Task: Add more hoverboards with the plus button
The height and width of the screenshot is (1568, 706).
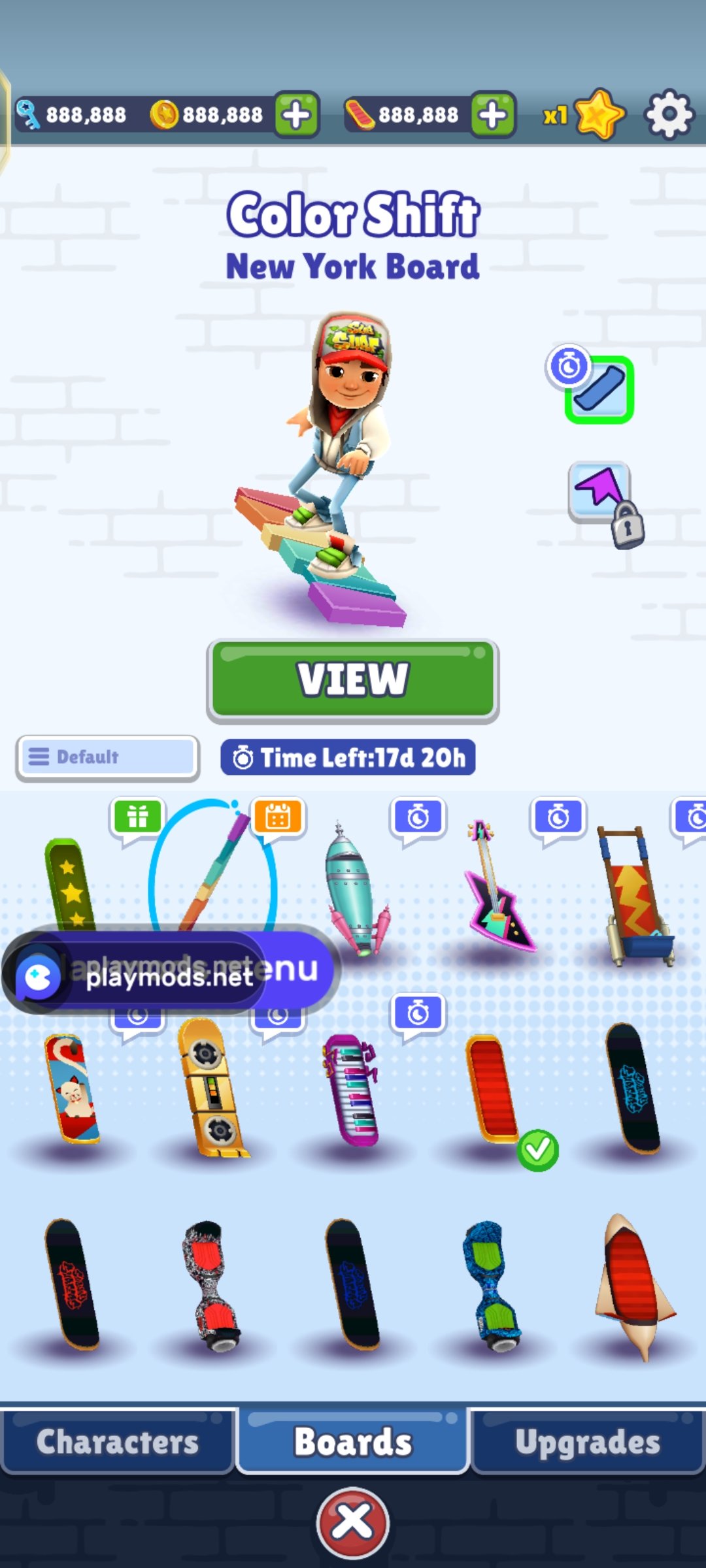Action: (492, 116)
